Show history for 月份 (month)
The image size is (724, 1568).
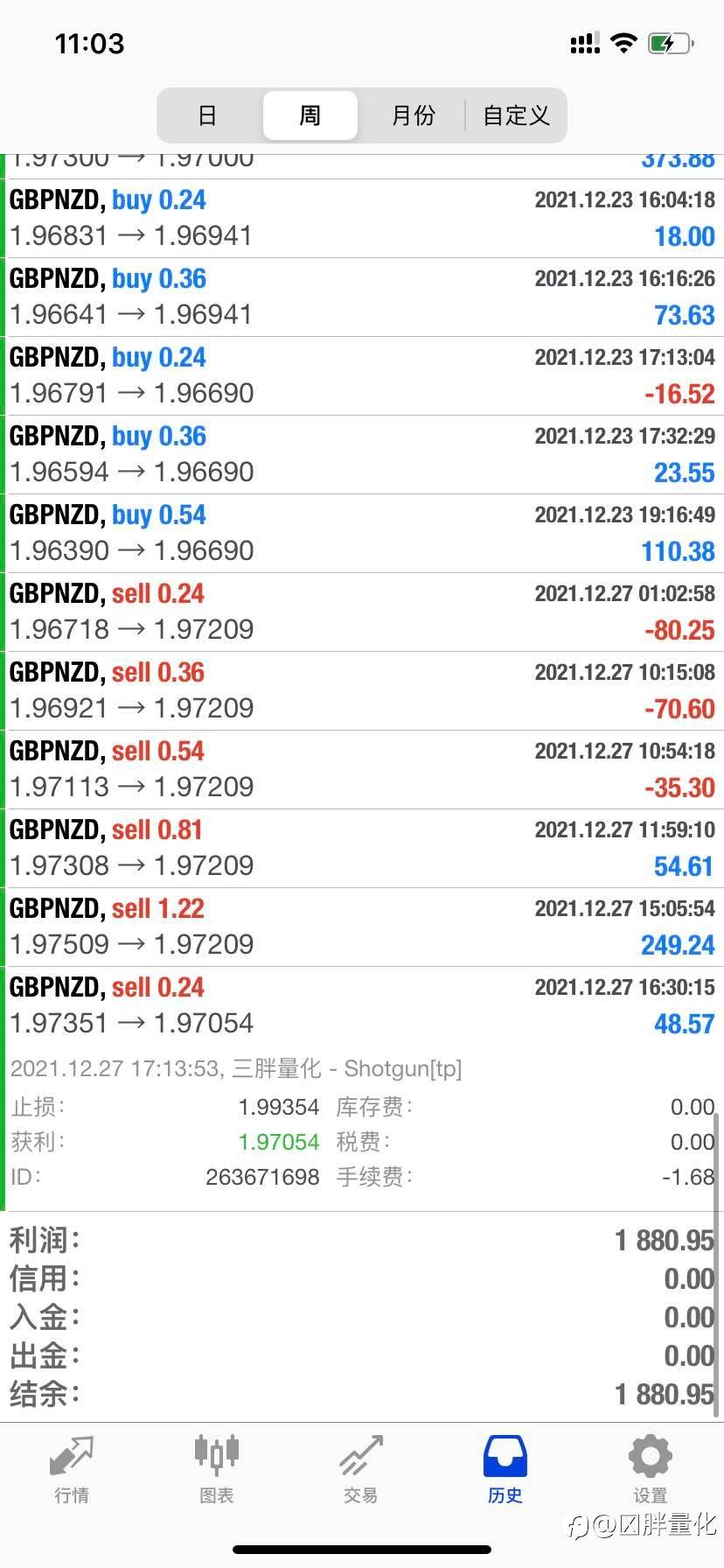413,115
